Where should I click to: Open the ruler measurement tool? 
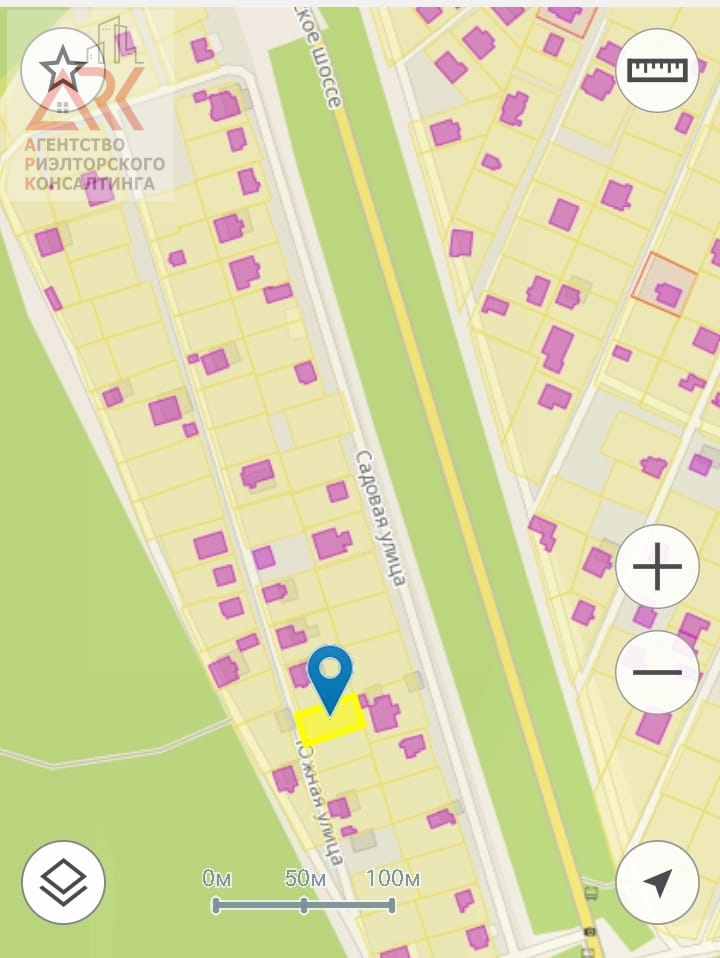click(657, 70)
